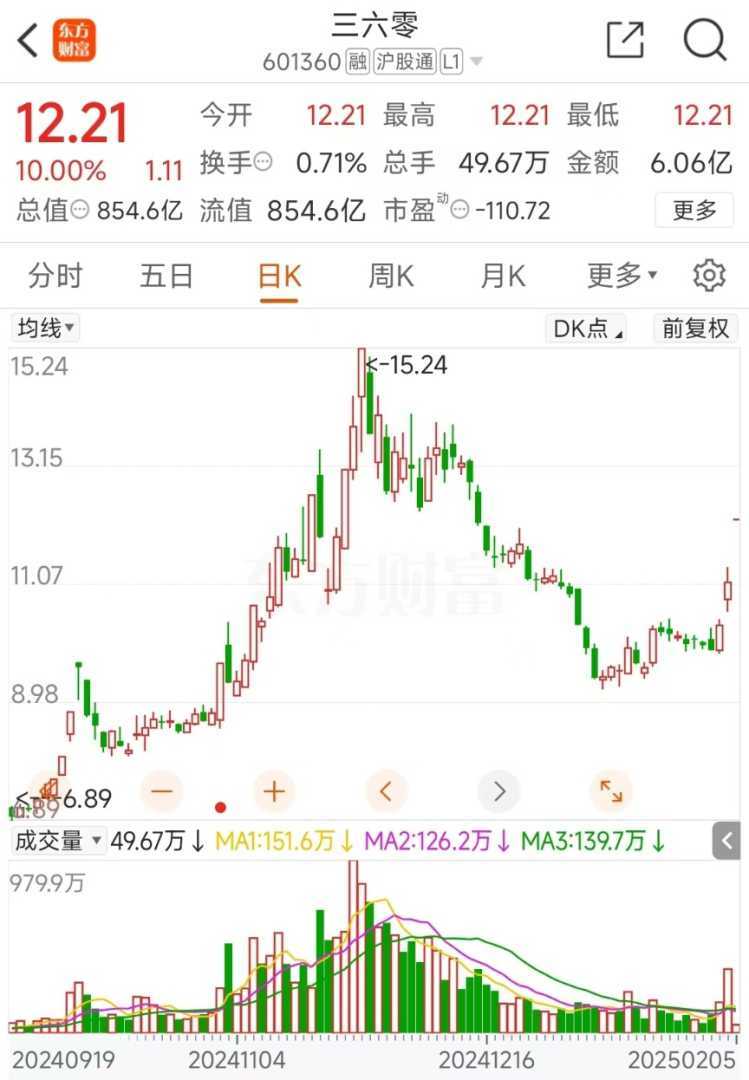
Task: Change the 前复权 adjustment setting
Action: 696,328
